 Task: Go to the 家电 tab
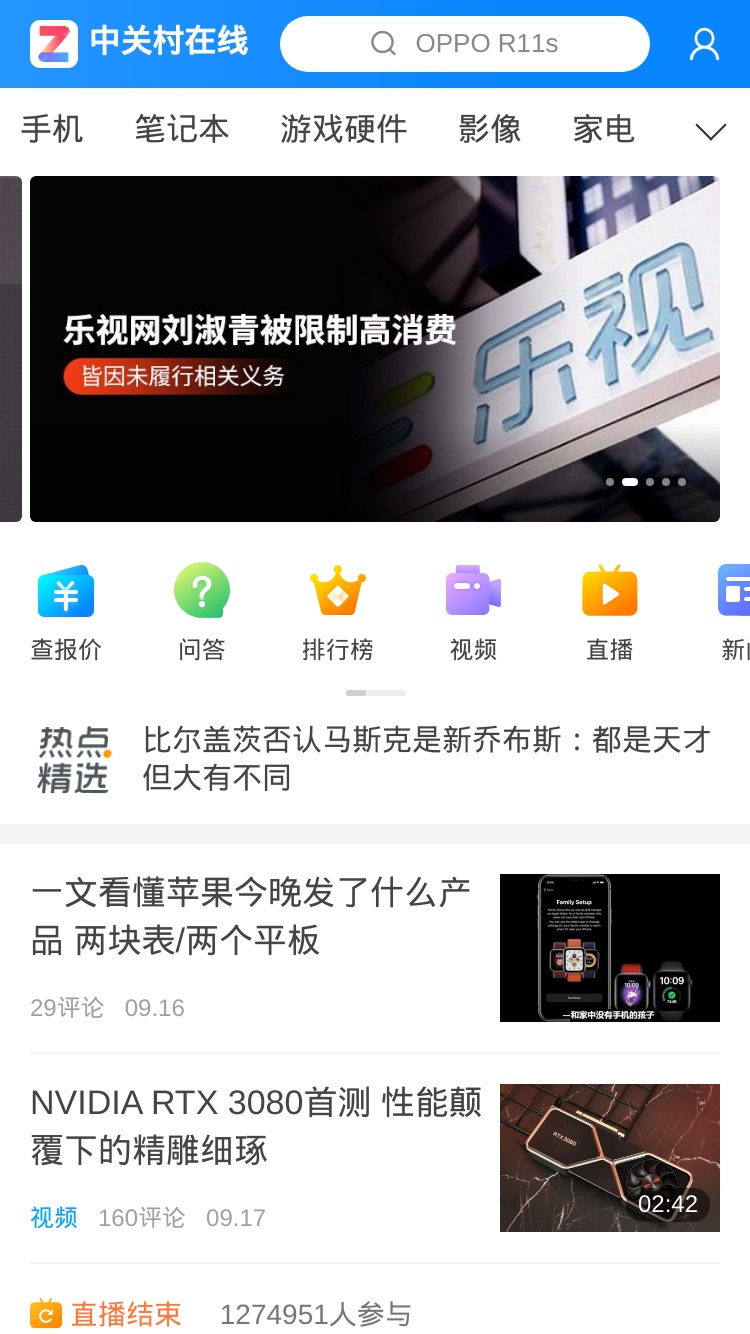[x=604, y=129]
